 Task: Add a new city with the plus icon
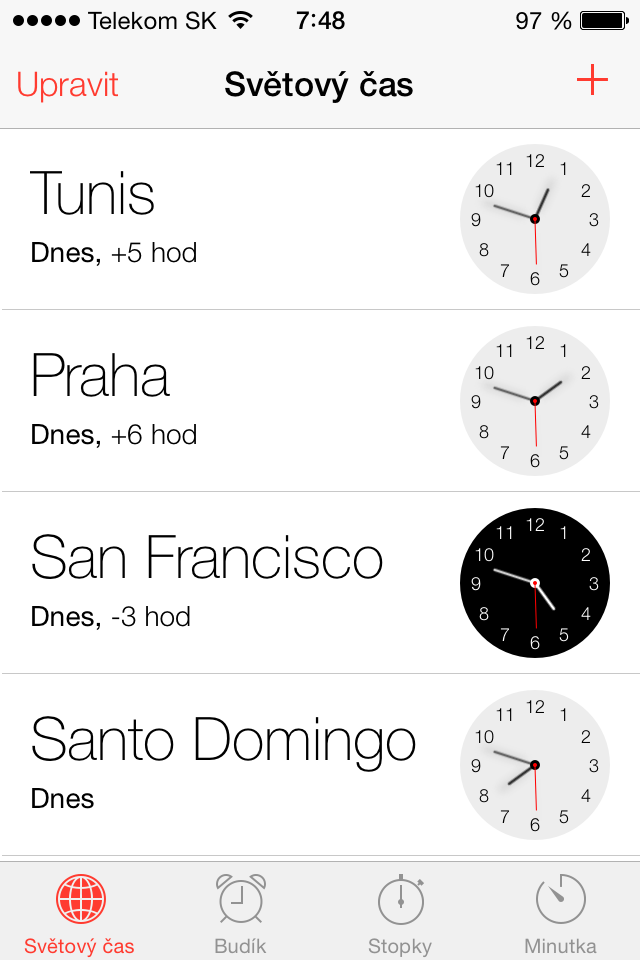592,81
